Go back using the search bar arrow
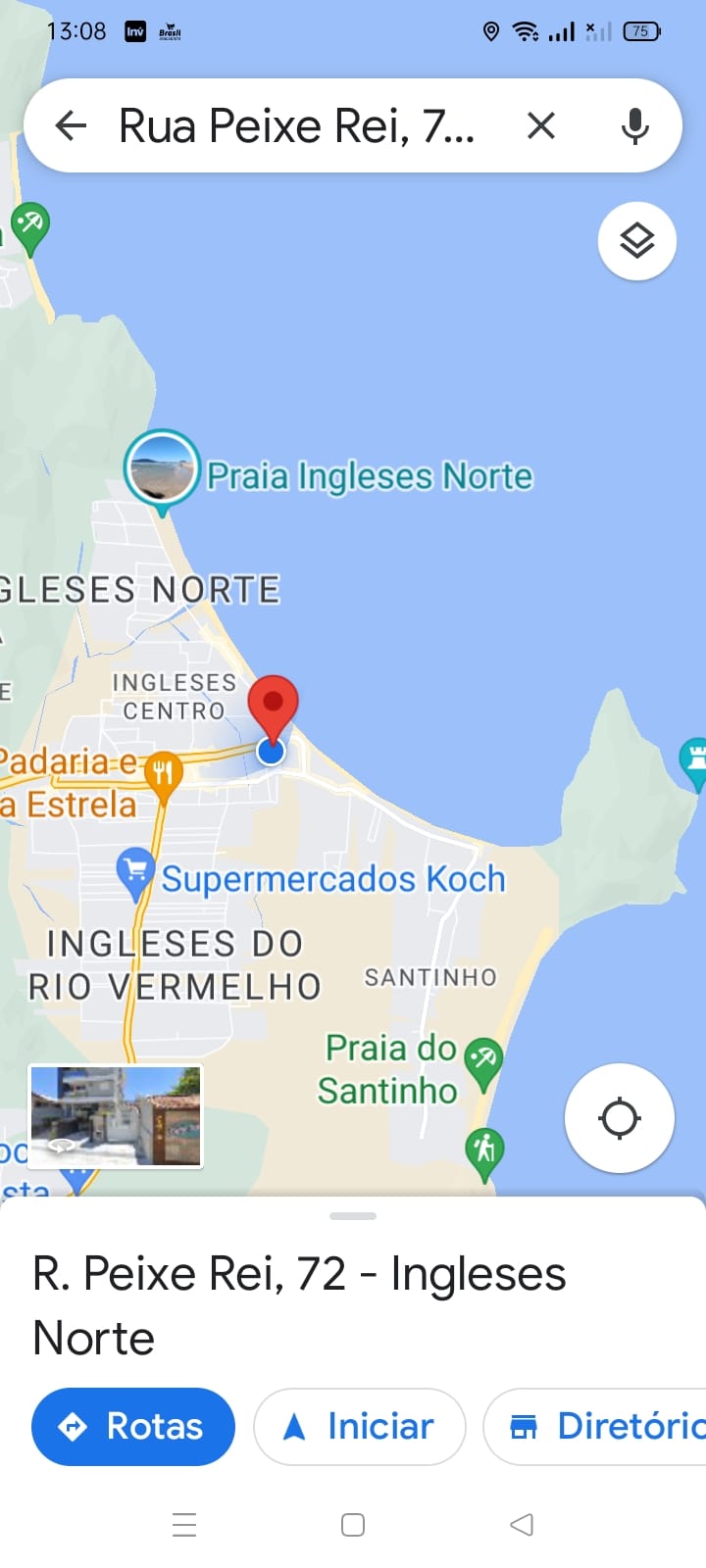 click(x=71, y=125)
